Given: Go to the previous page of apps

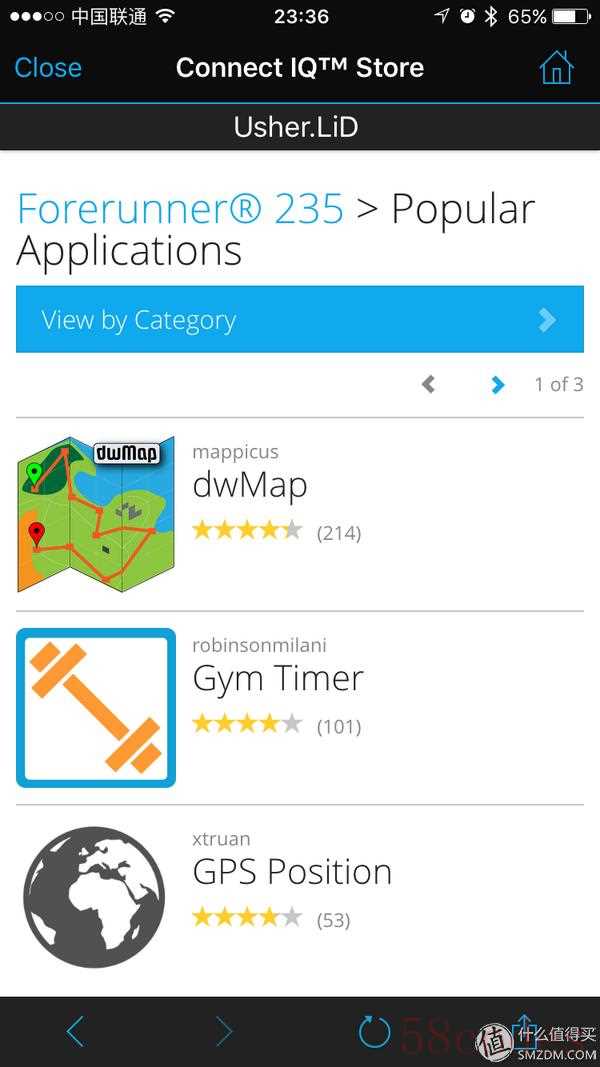Looking at the screenshot, I should click(429, 384).
